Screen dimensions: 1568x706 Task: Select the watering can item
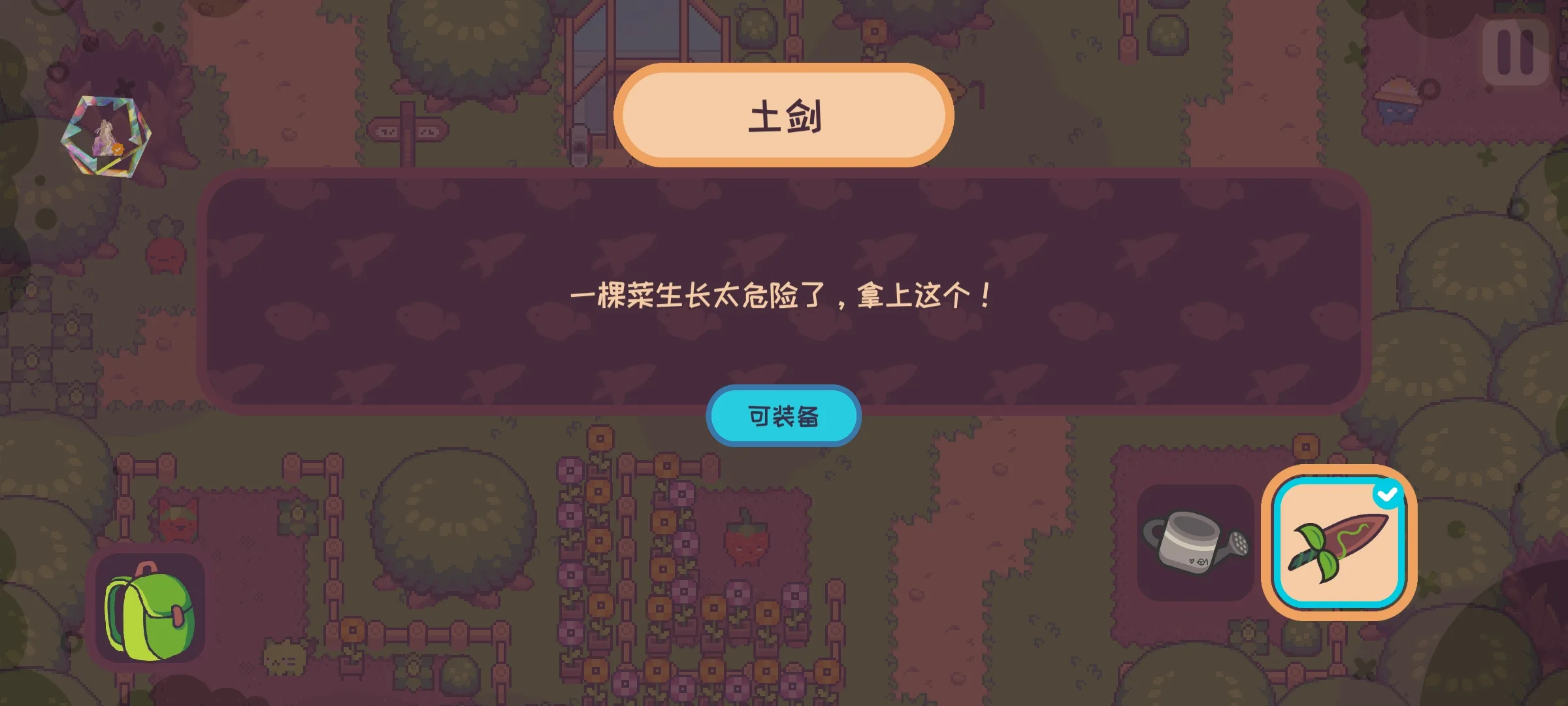click(1195, 543)
